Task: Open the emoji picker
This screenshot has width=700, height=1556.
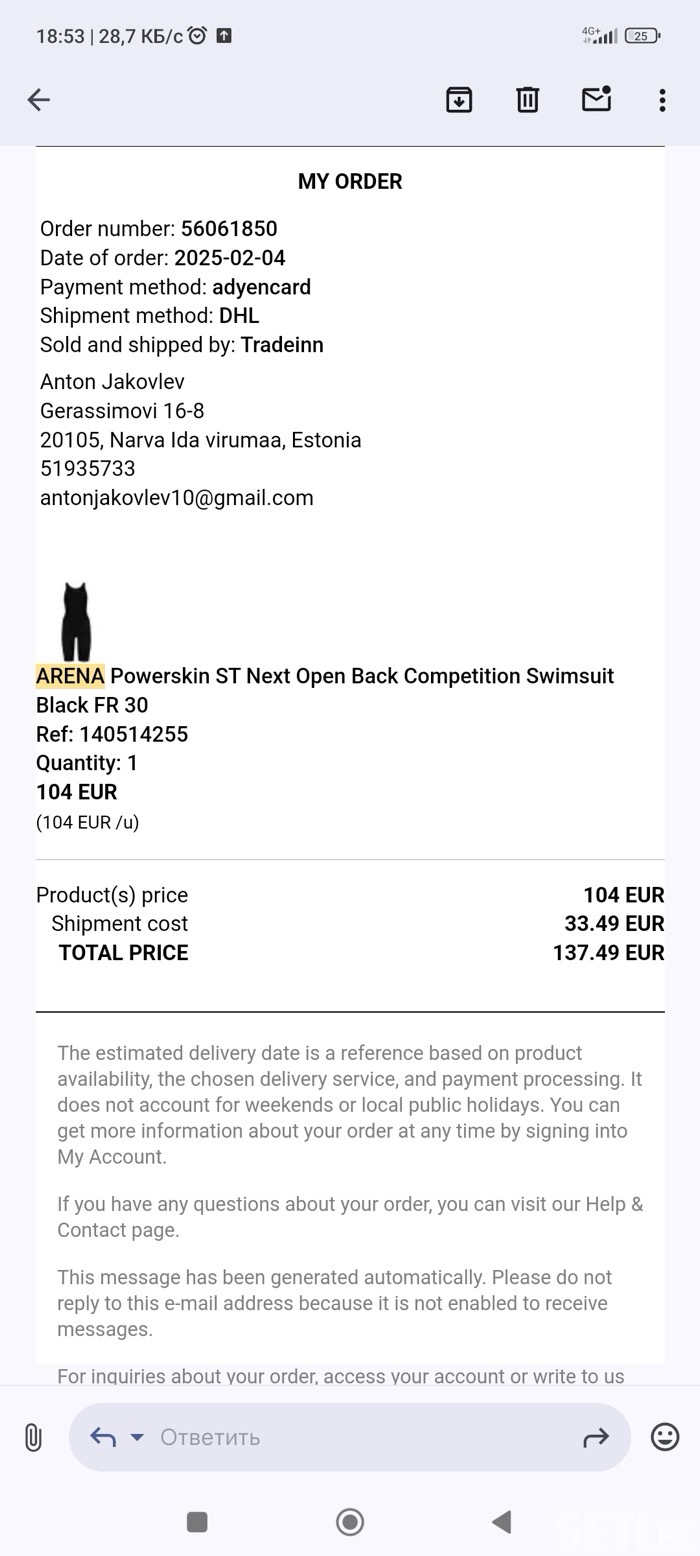Action: pyautogui.click(x=665, y=1437)
